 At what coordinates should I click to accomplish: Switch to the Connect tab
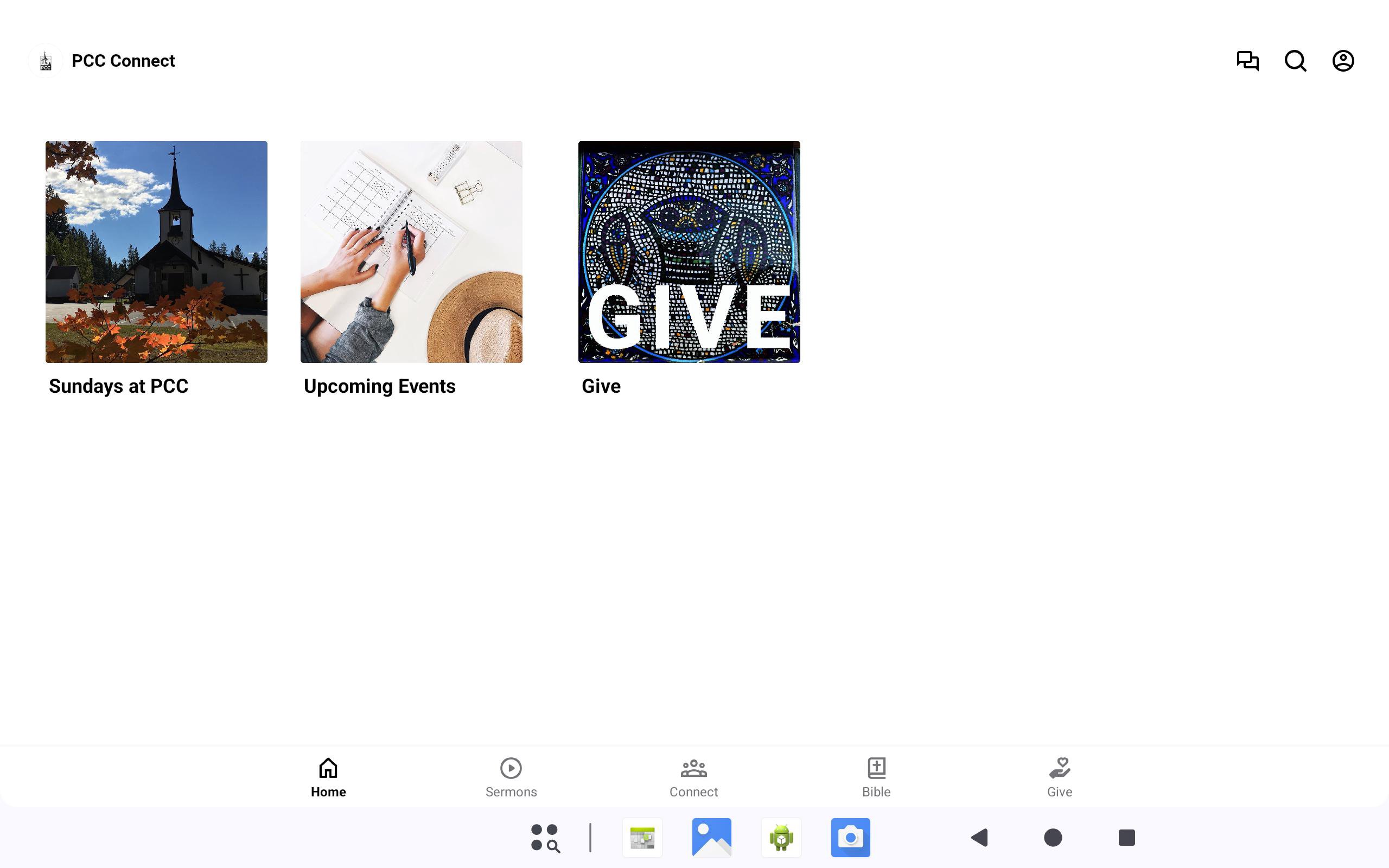693,777
